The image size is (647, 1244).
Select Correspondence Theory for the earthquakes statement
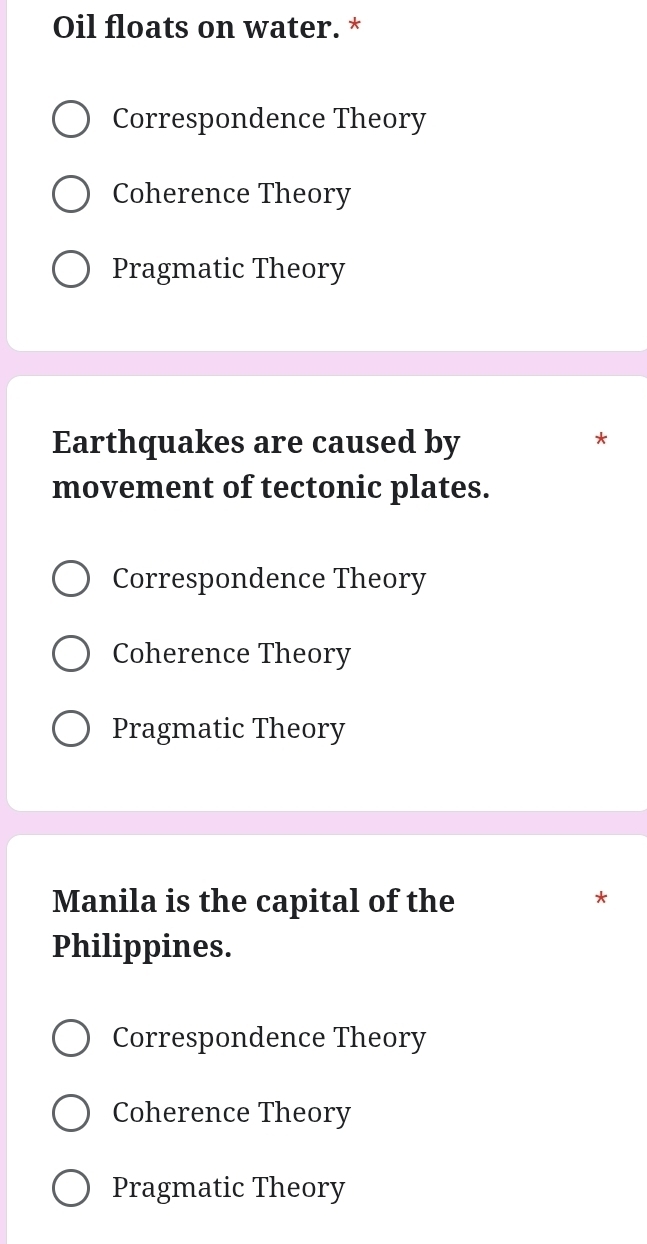(x=71, y=579)
